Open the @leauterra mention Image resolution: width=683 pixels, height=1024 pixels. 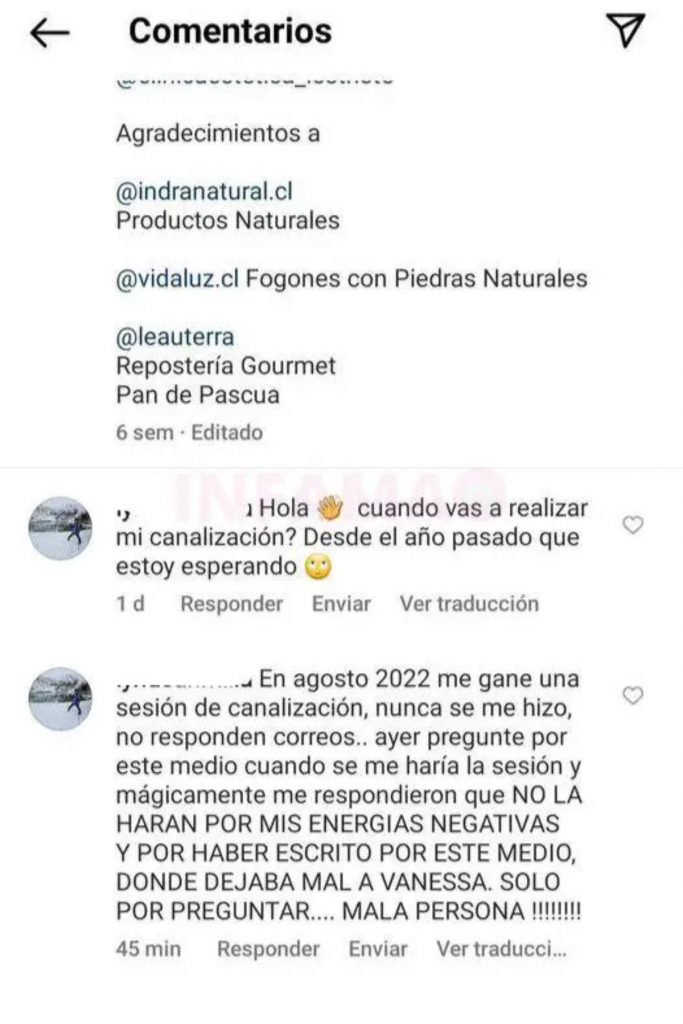coord(175,338)
